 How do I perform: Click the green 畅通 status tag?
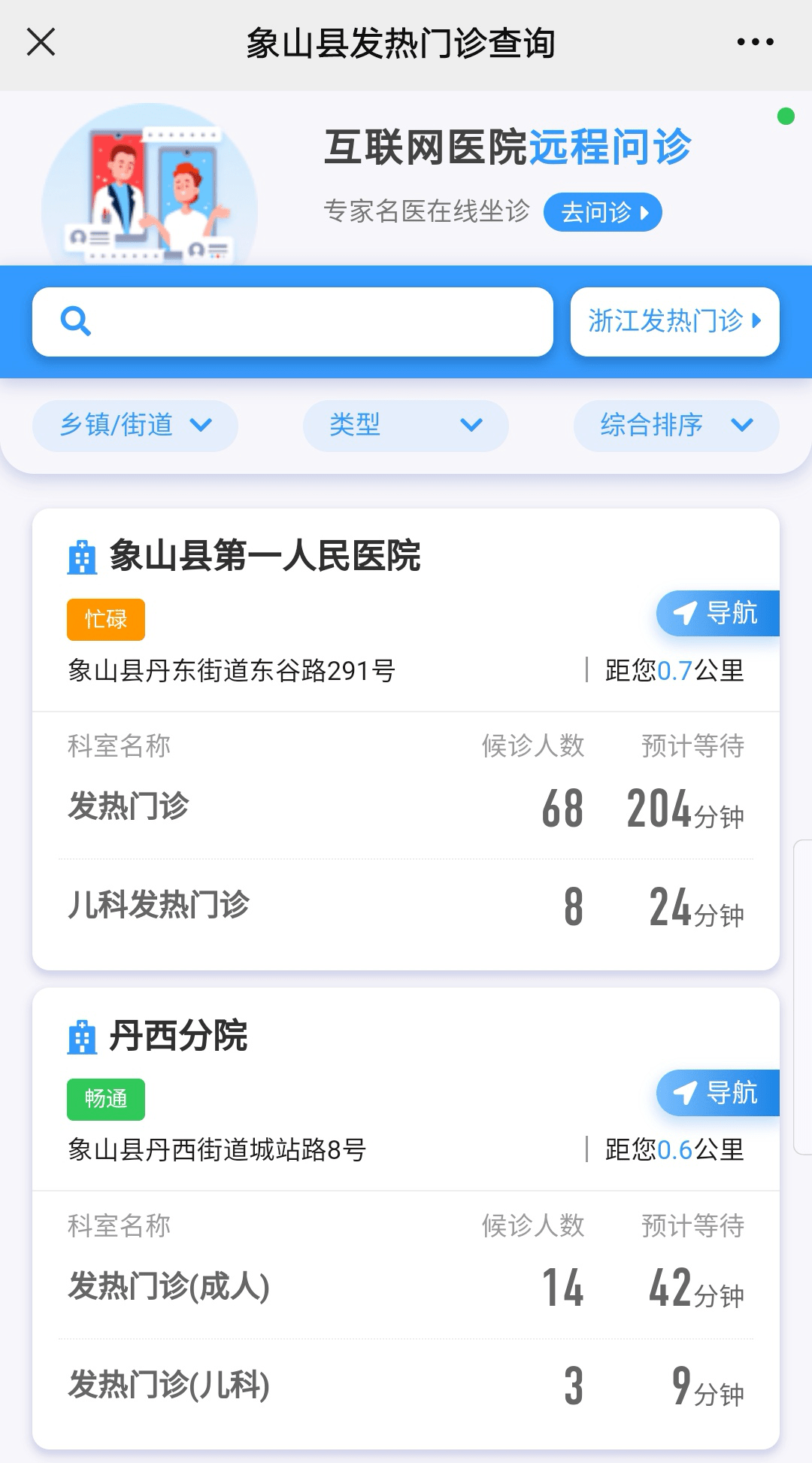coord(105,1100)
